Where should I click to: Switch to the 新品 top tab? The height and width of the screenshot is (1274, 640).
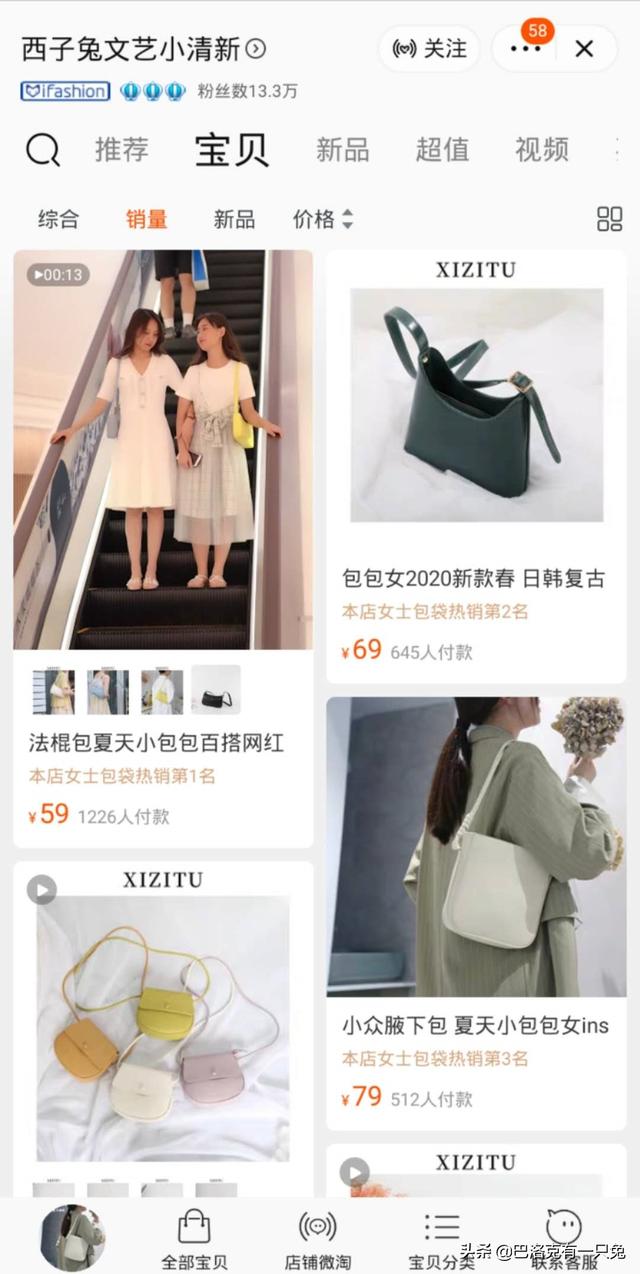point(343,151)
